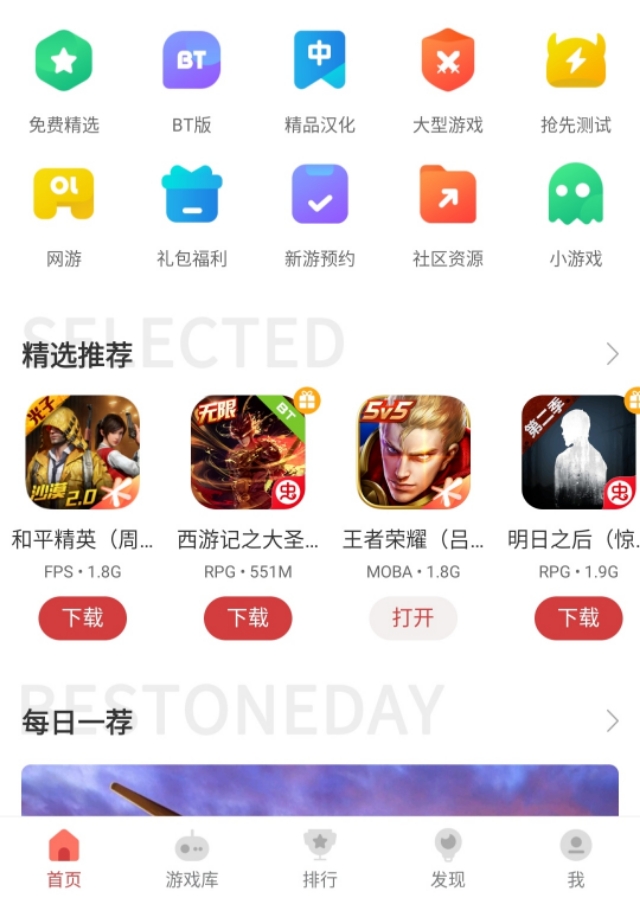The height and width of the screenshot is (898, 640).
Task: Switch to the 发现 tab
Action: click(448, 858)
